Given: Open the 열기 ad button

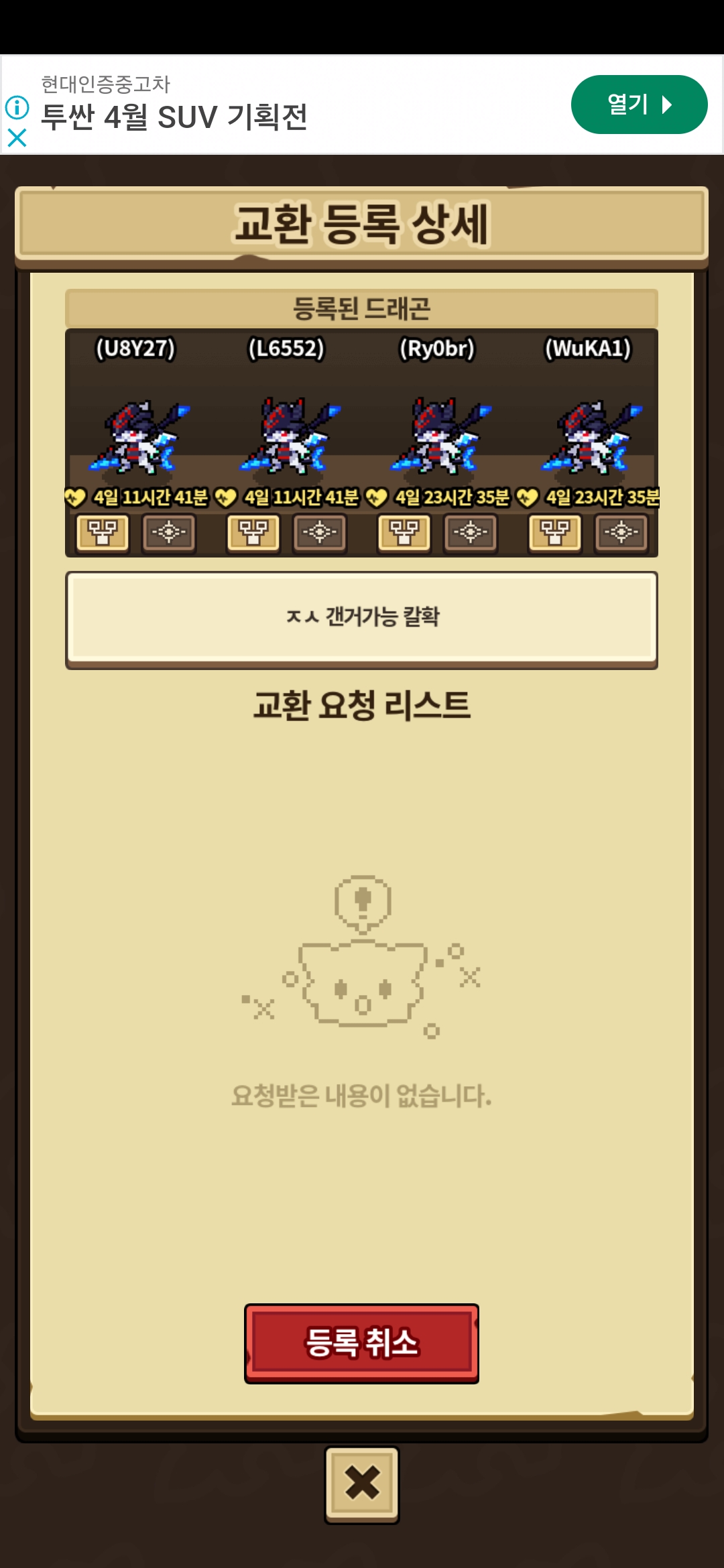Looking at the screenshot, I should [639, 105].
